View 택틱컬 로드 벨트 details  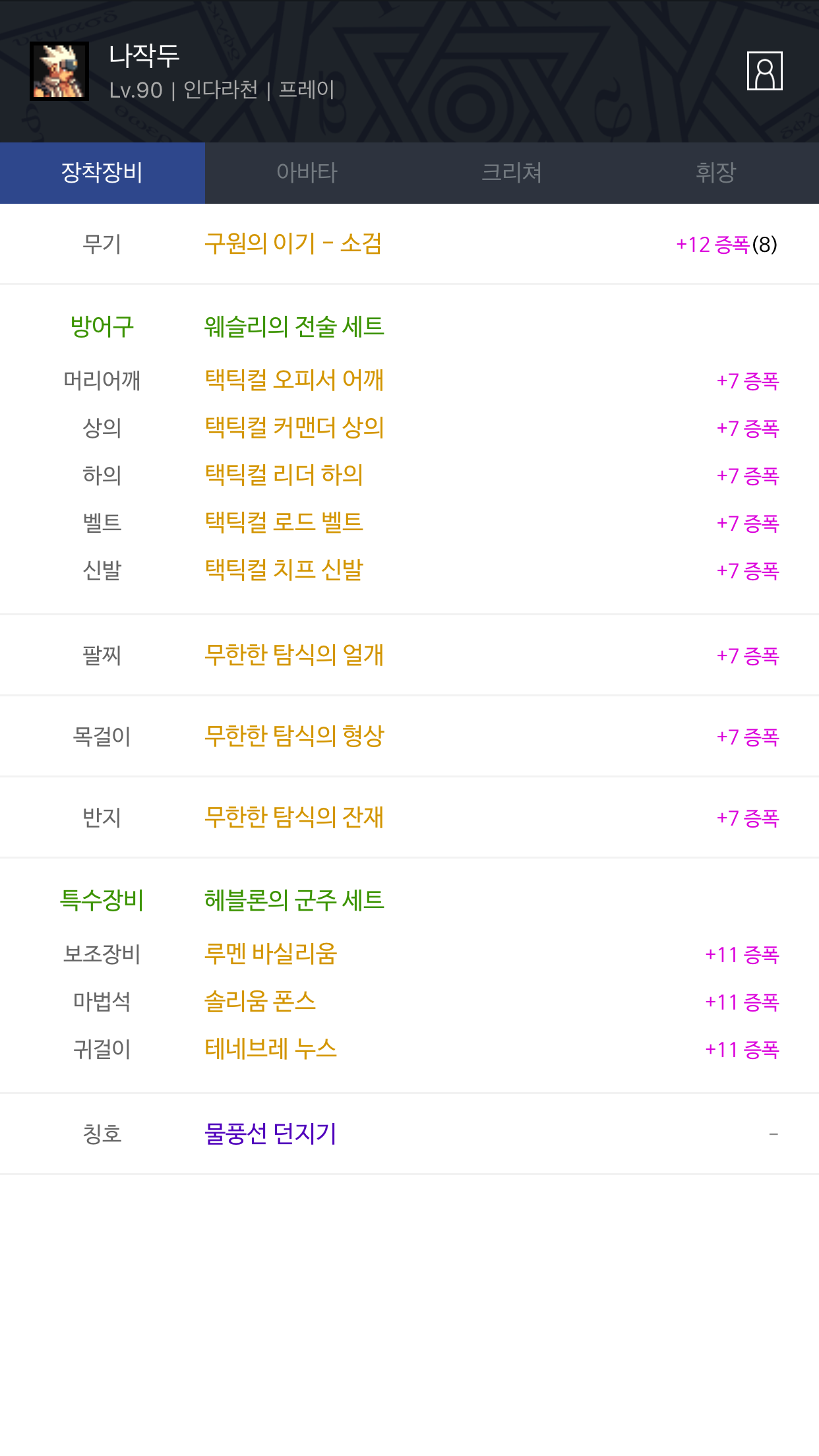tap(284, 523)
